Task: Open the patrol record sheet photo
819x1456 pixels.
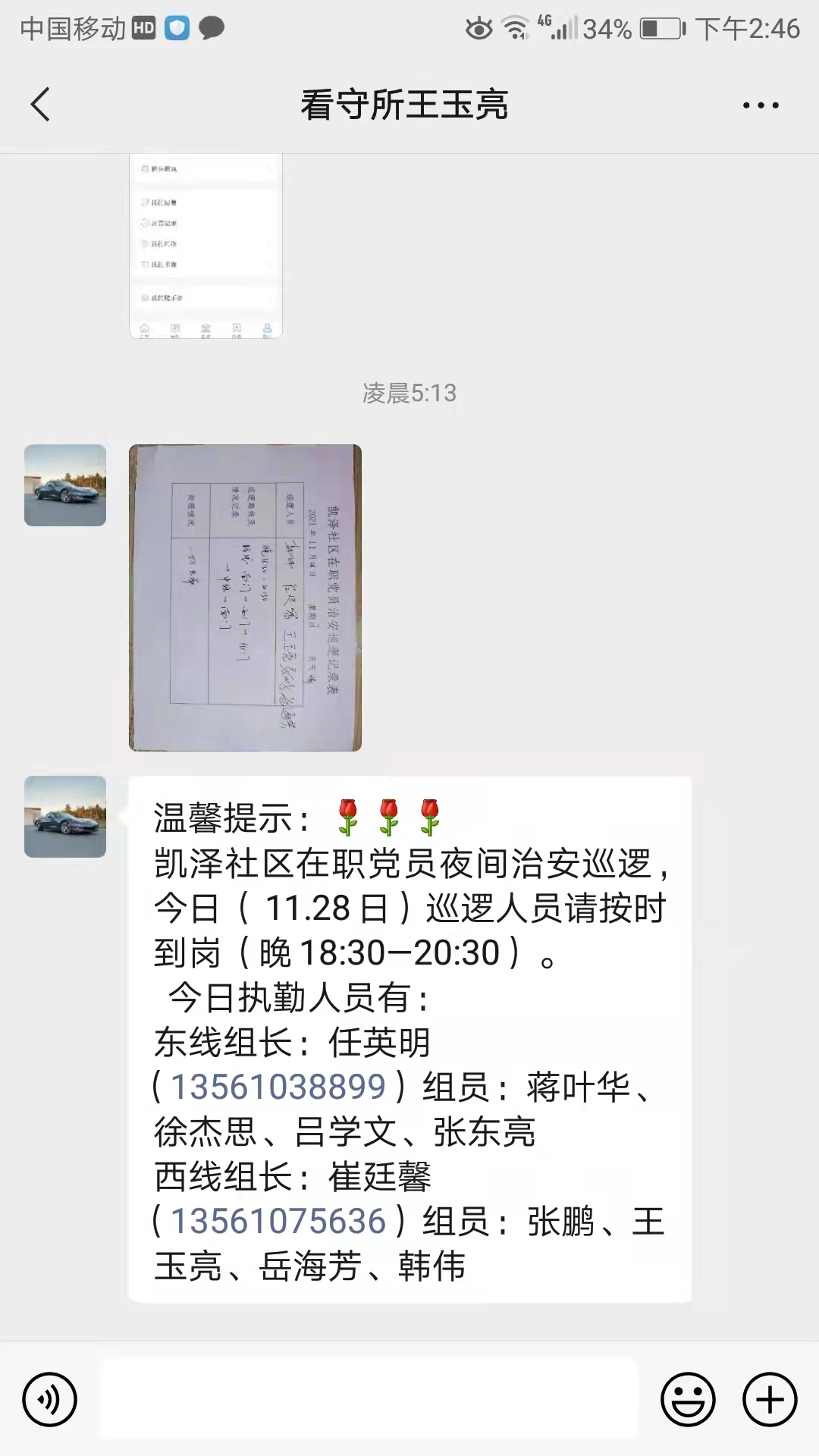Action: [245, 598]
